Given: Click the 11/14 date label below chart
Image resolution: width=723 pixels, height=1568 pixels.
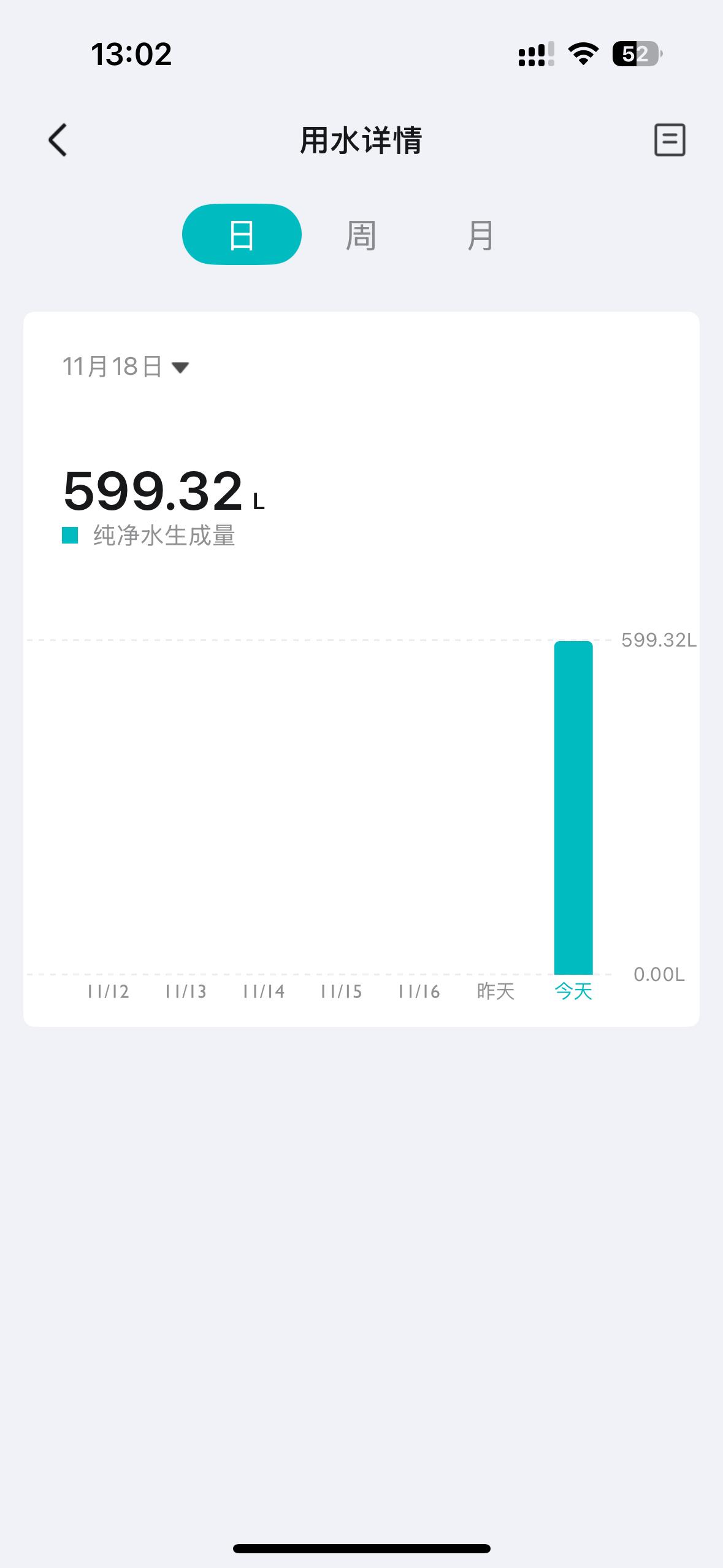Looking at the screenshot, I should pyautogui.click(x=265, y=989).
